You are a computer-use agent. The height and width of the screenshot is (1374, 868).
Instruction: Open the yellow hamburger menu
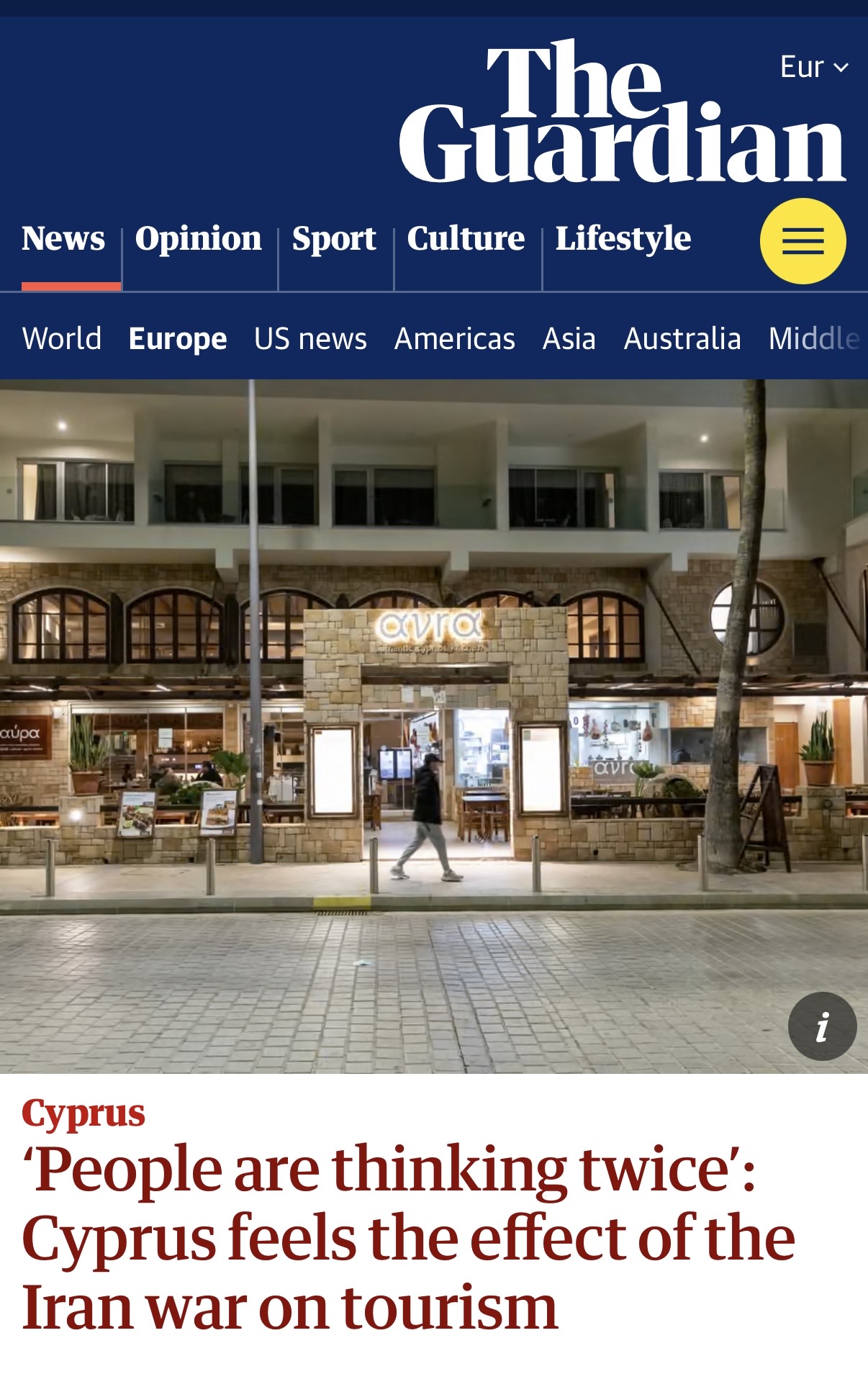pyautogui.click(x=803, y=241)
